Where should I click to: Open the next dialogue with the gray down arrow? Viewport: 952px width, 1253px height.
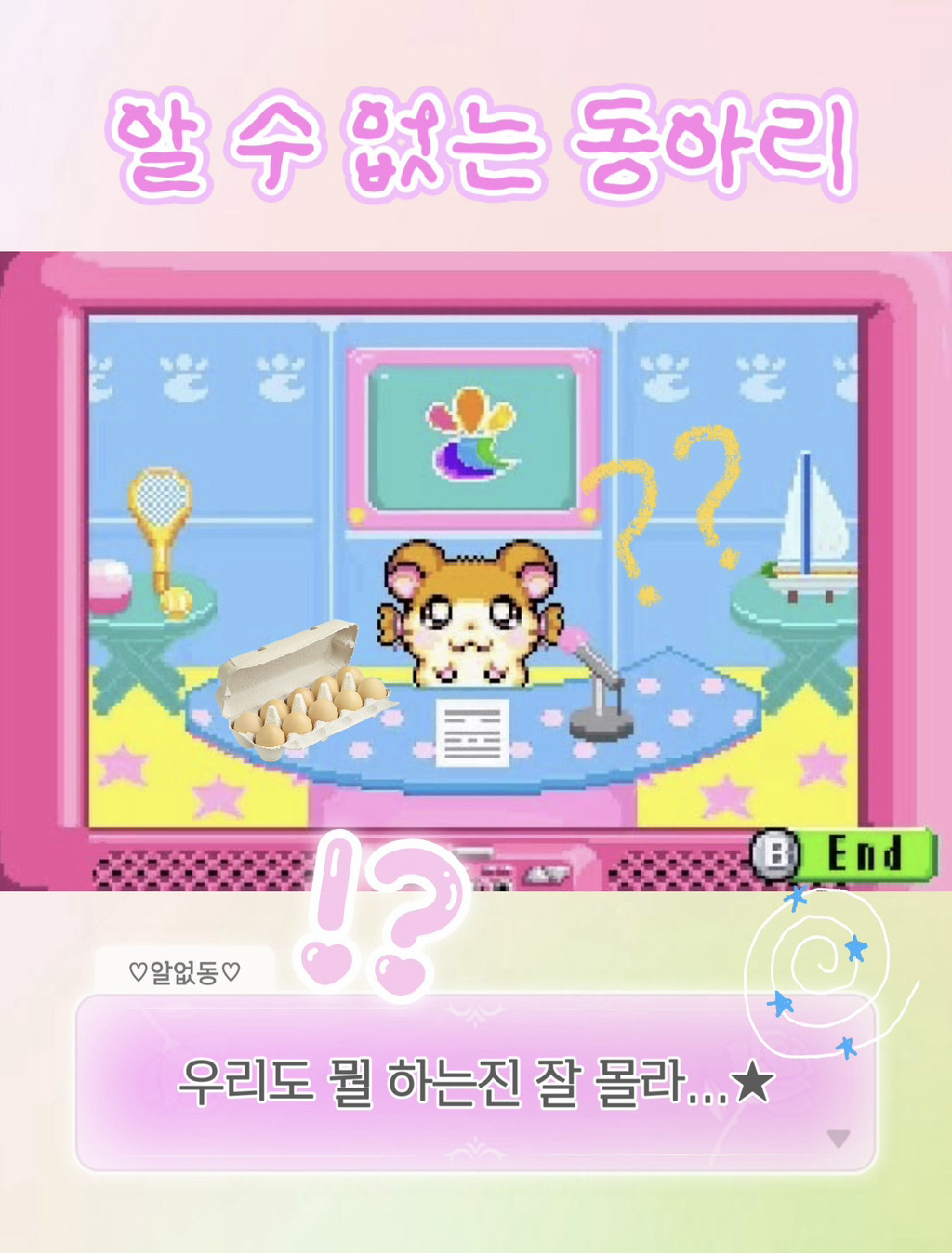tap(839, 1136)
